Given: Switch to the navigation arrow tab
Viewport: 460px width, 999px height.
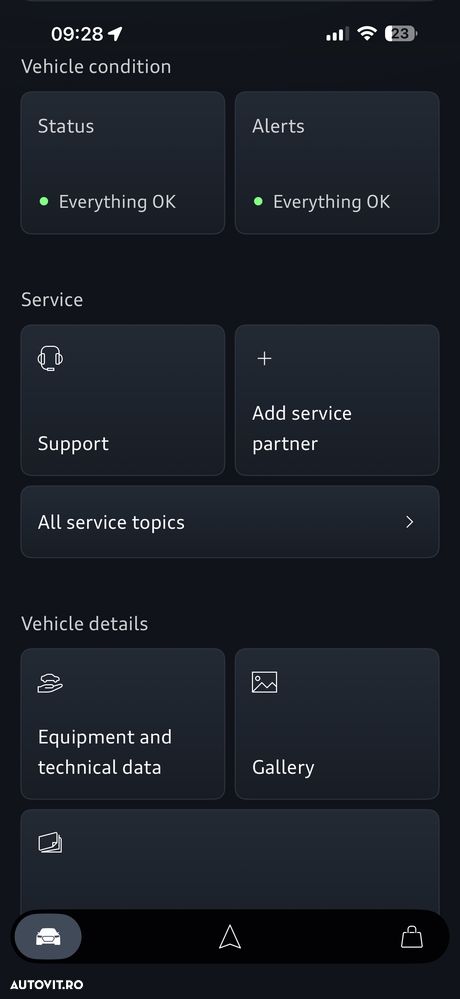Looking at the screenshot, I should coord(230,937).
